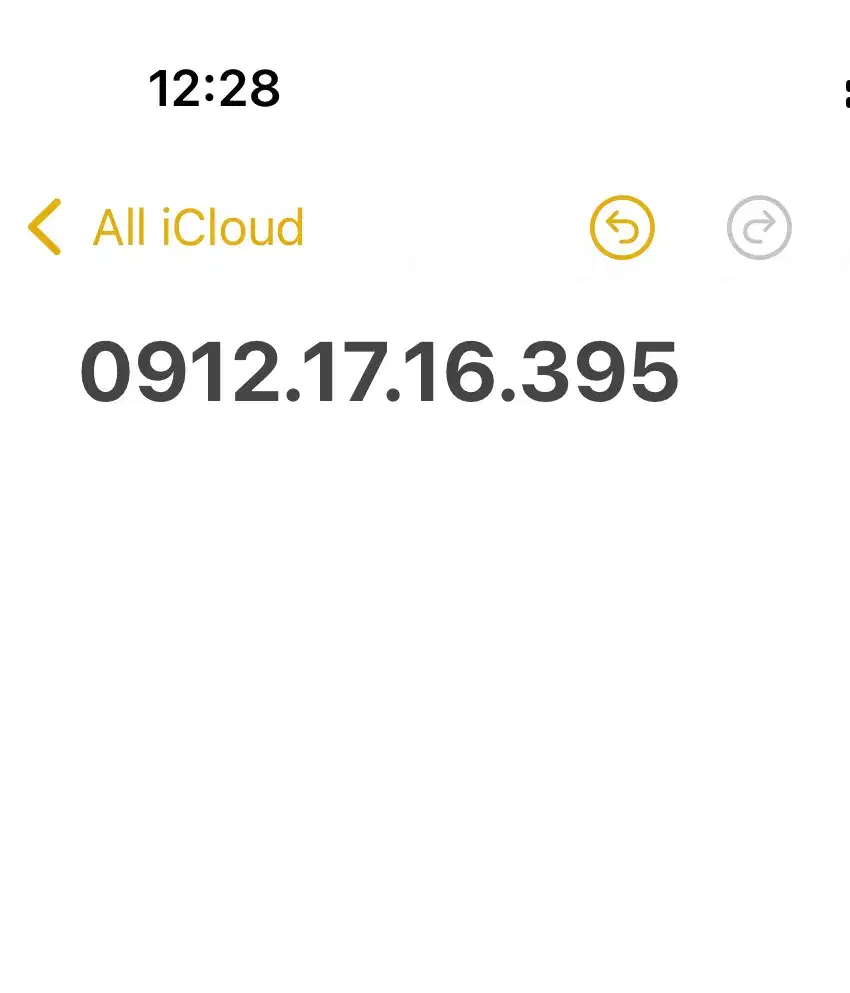This screenshot has height=993, width=850.
Task: Tap the redo arrow icon
Action: [x=759, y=227]
